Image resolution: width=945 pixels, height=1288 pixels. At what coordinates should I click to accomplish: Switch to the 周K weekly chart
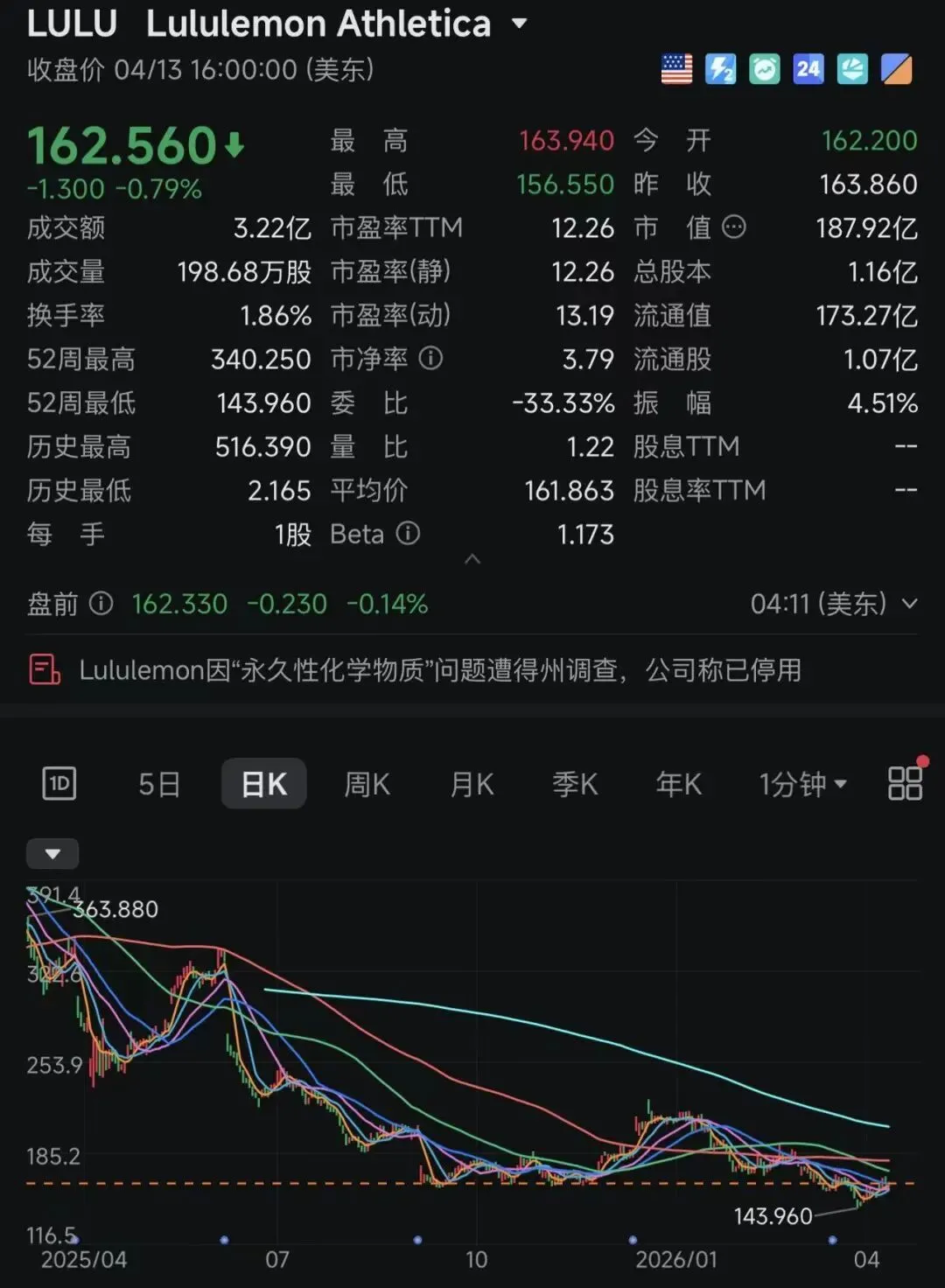click(x=367, y=784)
